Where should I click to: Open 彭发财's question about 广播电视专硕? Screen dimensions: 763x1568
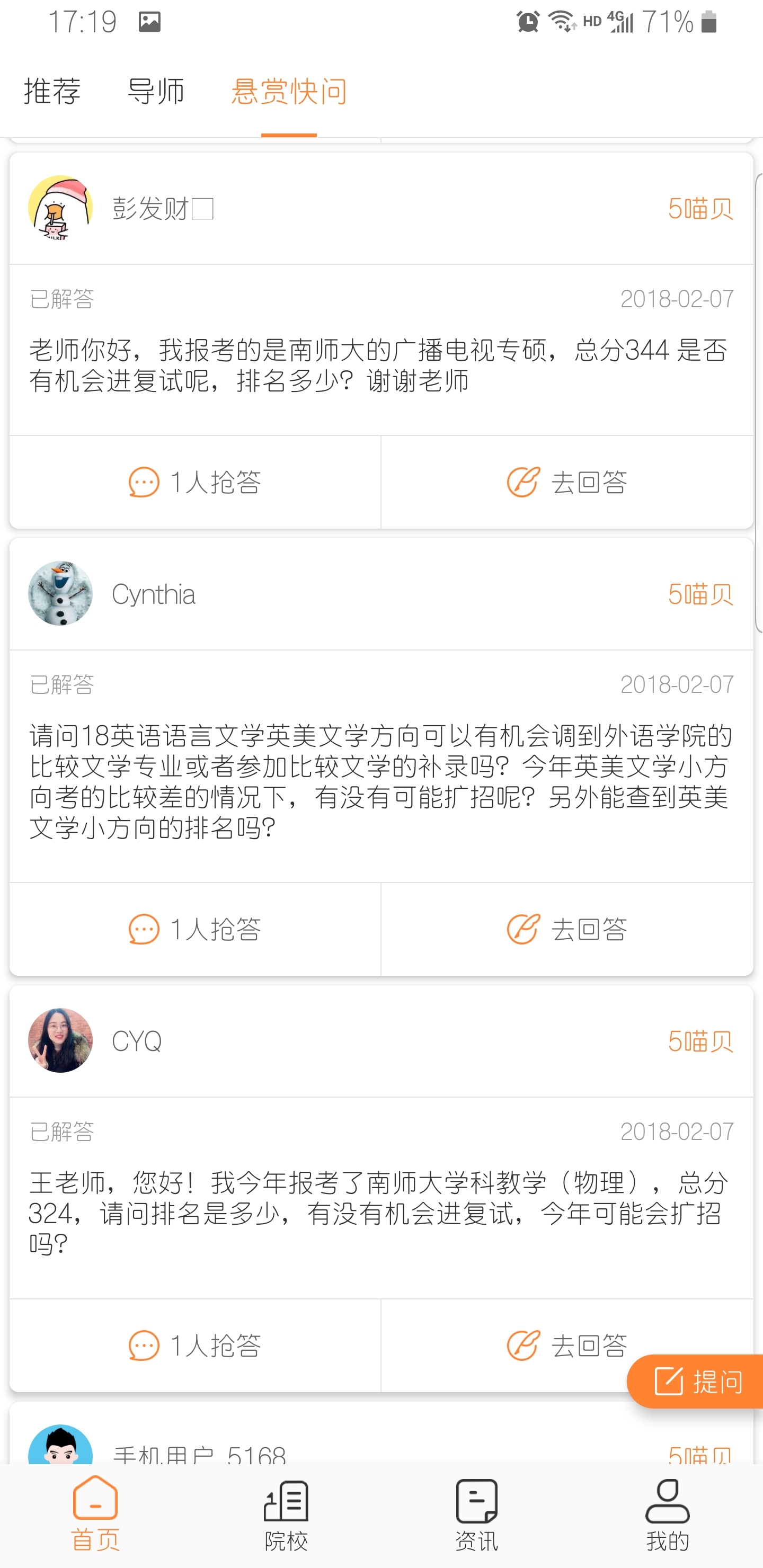pos(378,365)
